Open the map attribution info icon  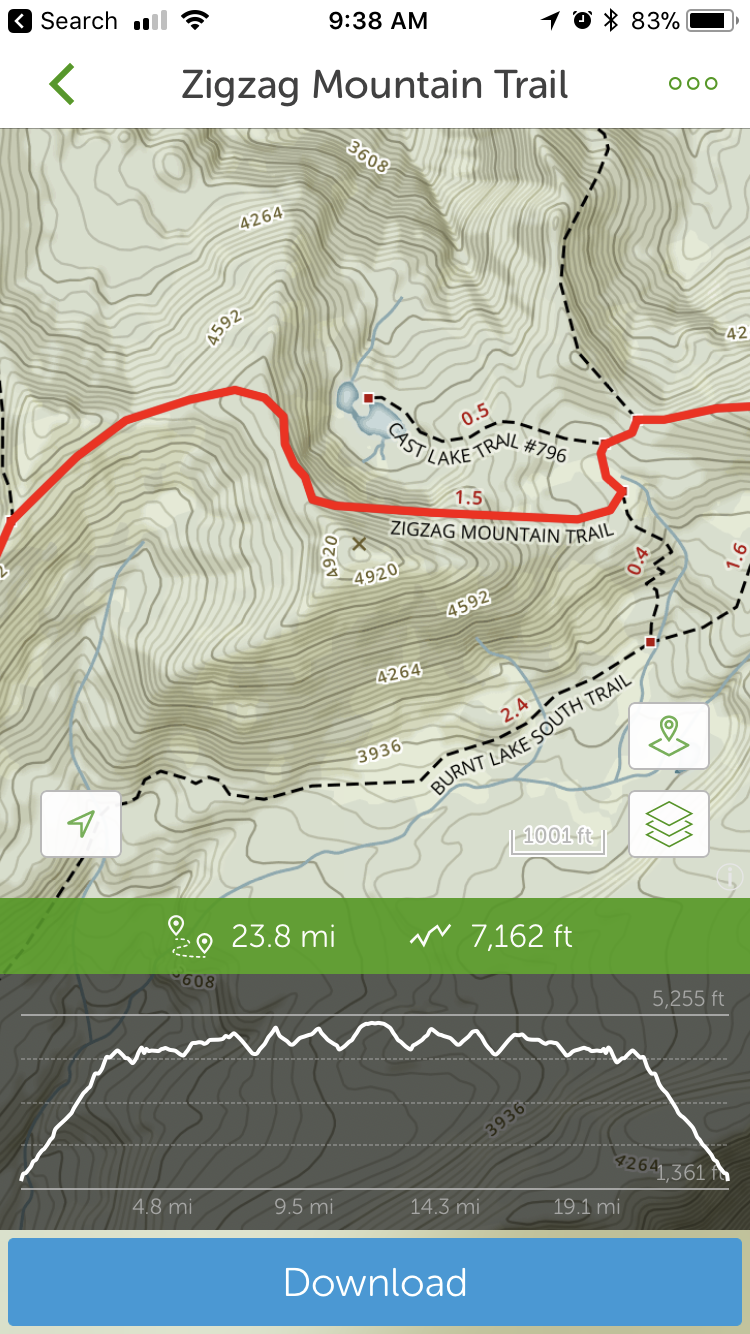coord(729,878)
